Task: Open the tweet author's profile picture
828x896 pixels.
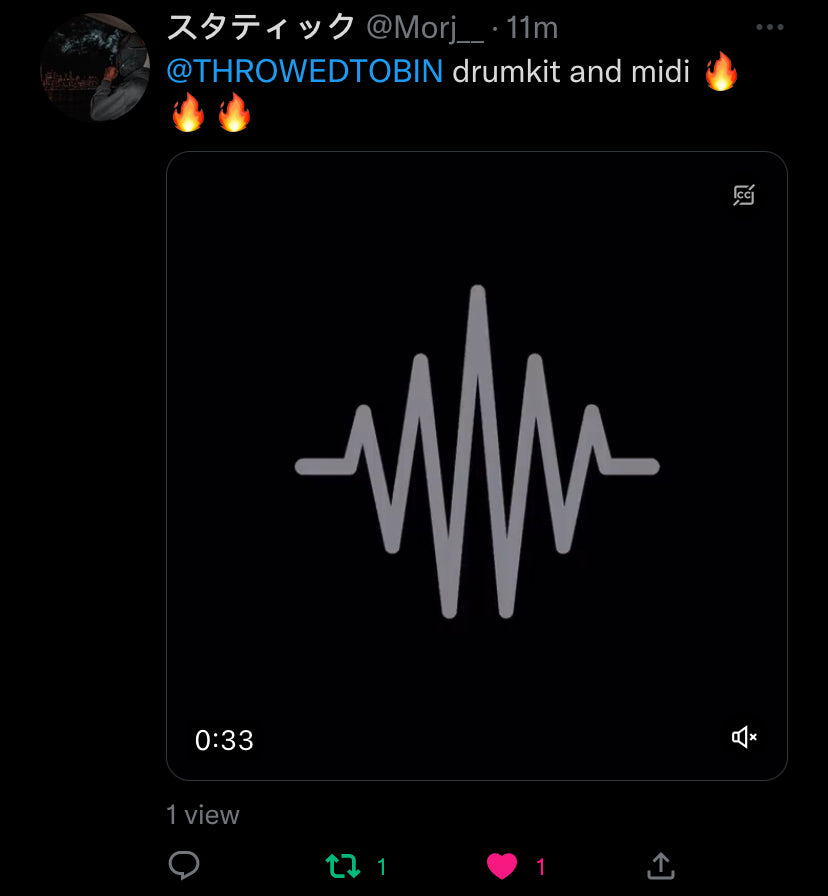Action: [x=93, y=67]
